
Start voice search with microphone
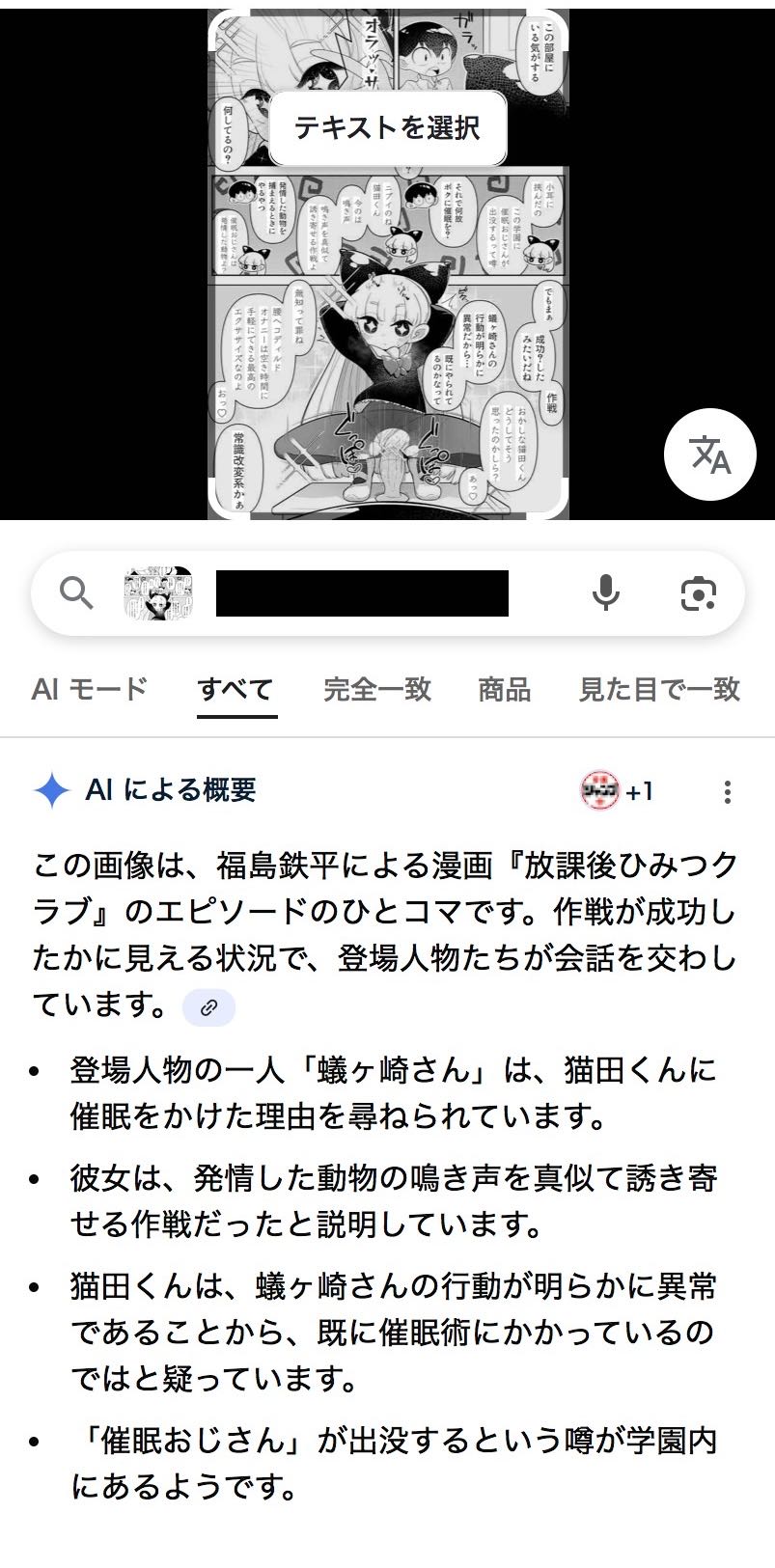[x=605, y=592]
